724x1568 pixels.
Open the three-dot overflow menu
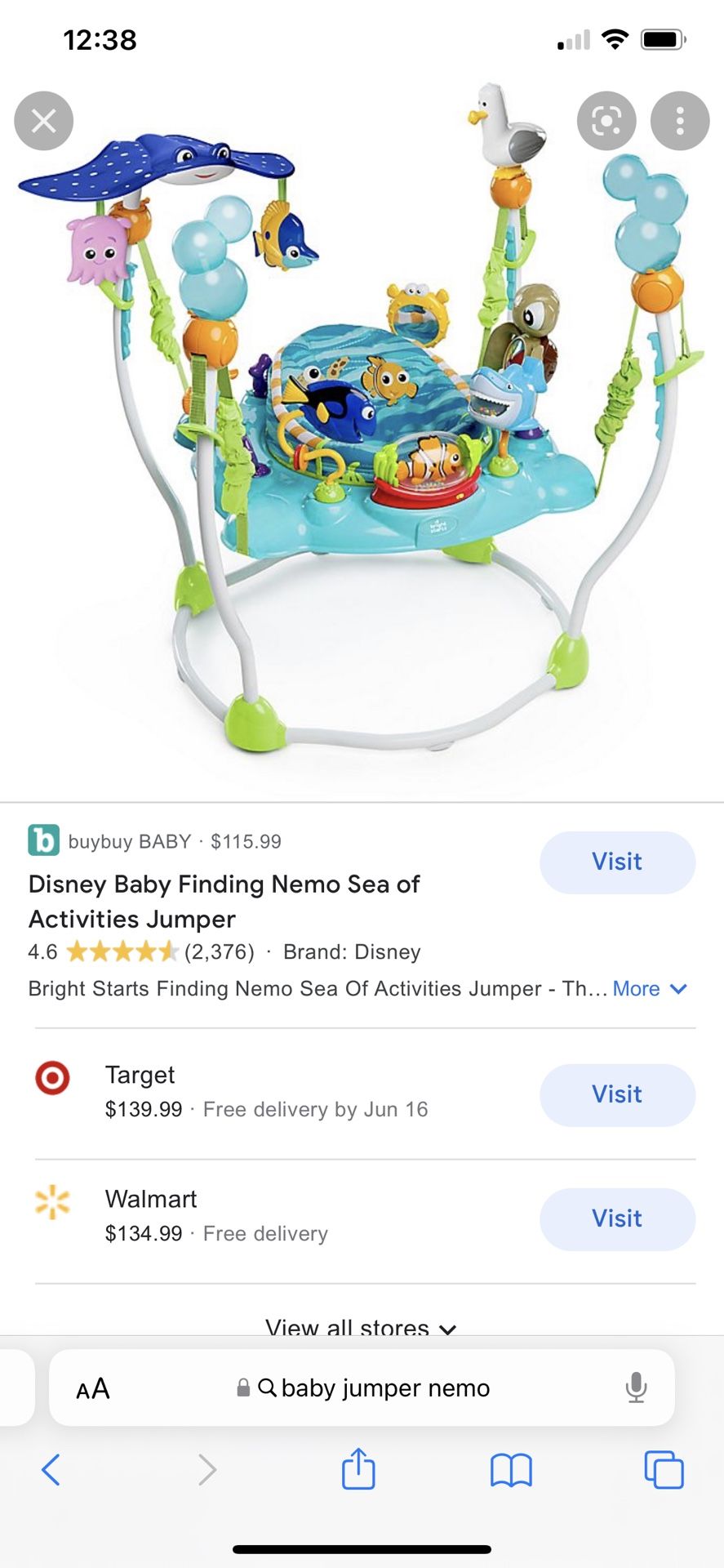tap(680, 121)
